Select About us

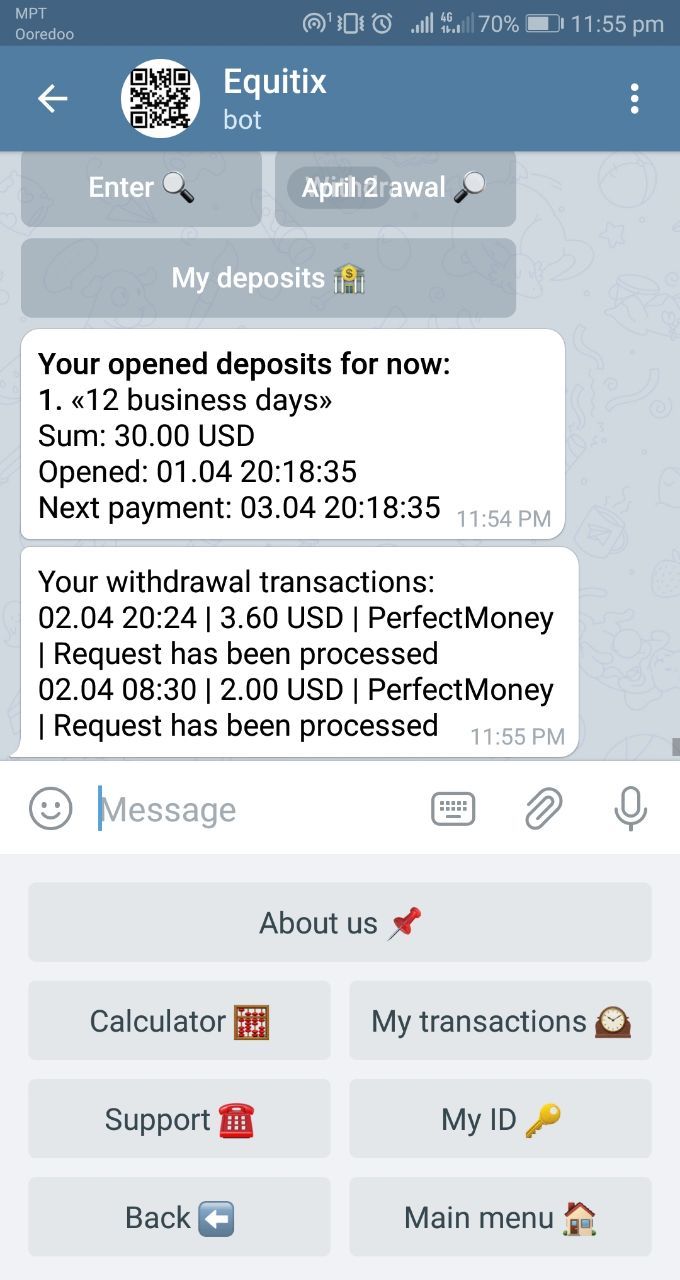point(340,922)
